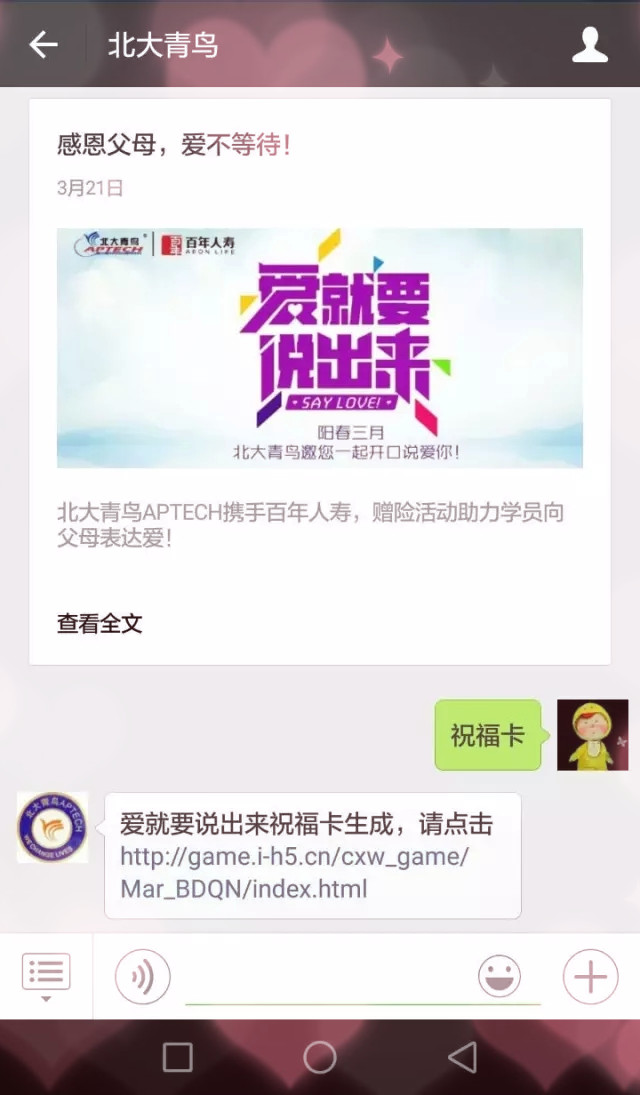The width and height of the screenshot is (640, 1095).
Task: Switch to the official account menu
Action: click(x=46, y=975)
